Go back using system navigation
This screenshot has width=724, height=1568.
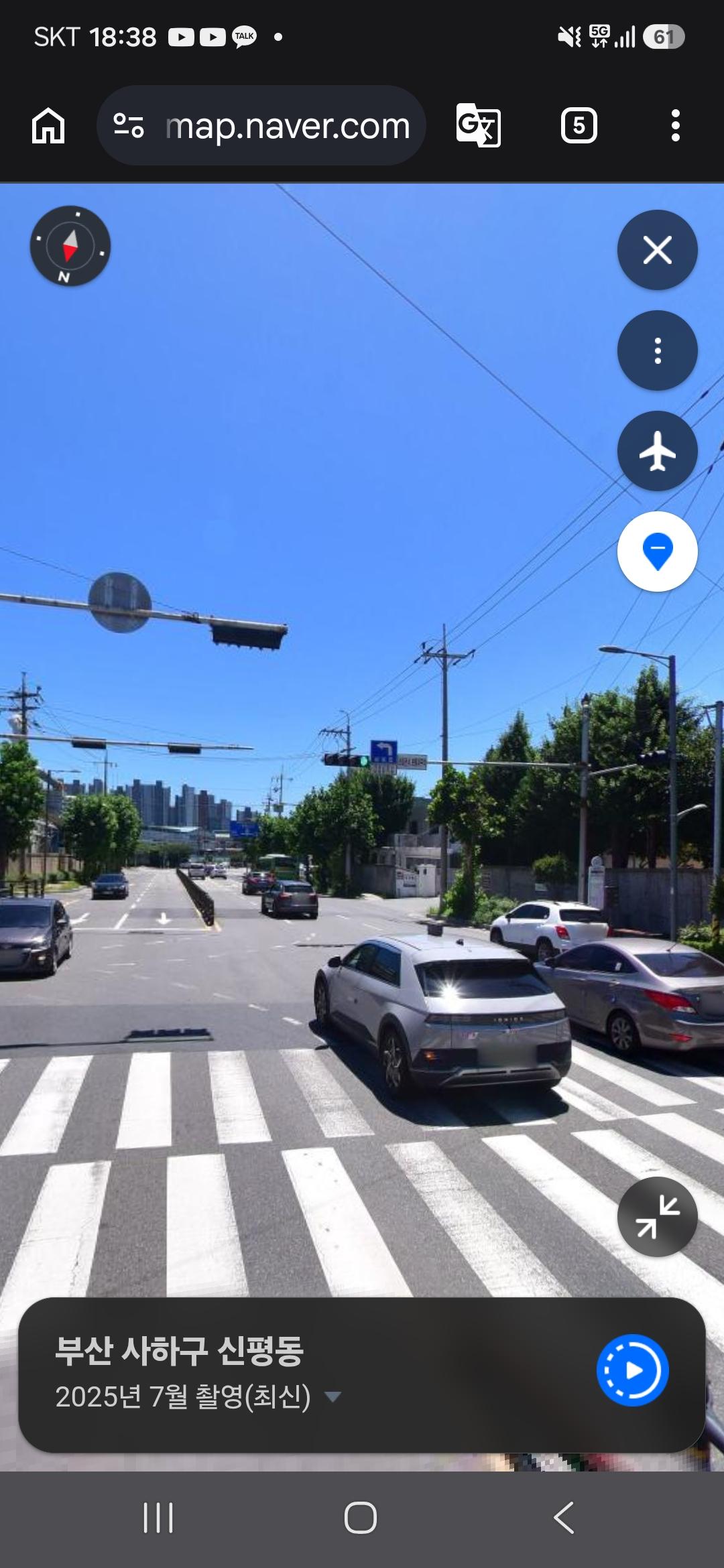(564, 1518)
